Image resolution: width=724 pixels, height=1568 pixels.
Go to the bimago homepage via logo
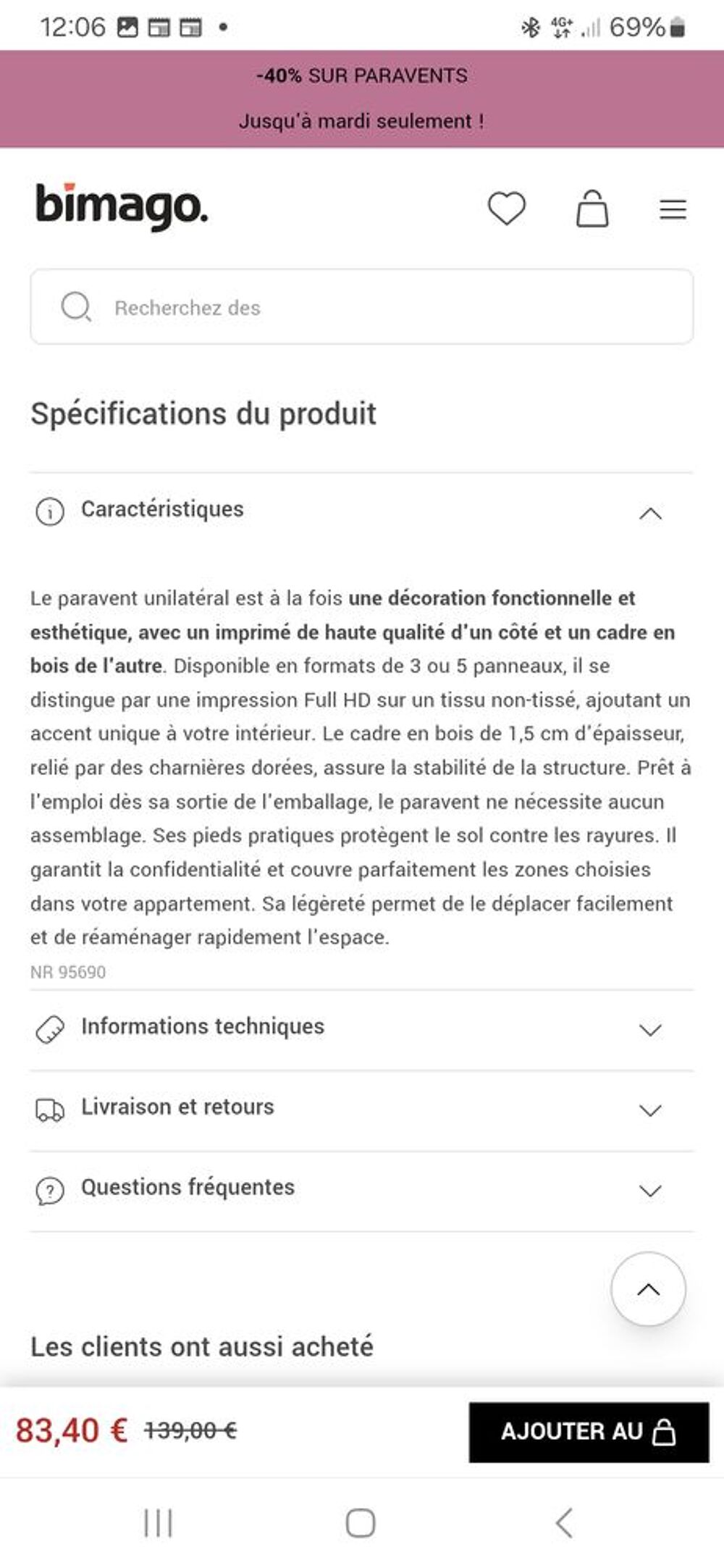click(122, 206)
